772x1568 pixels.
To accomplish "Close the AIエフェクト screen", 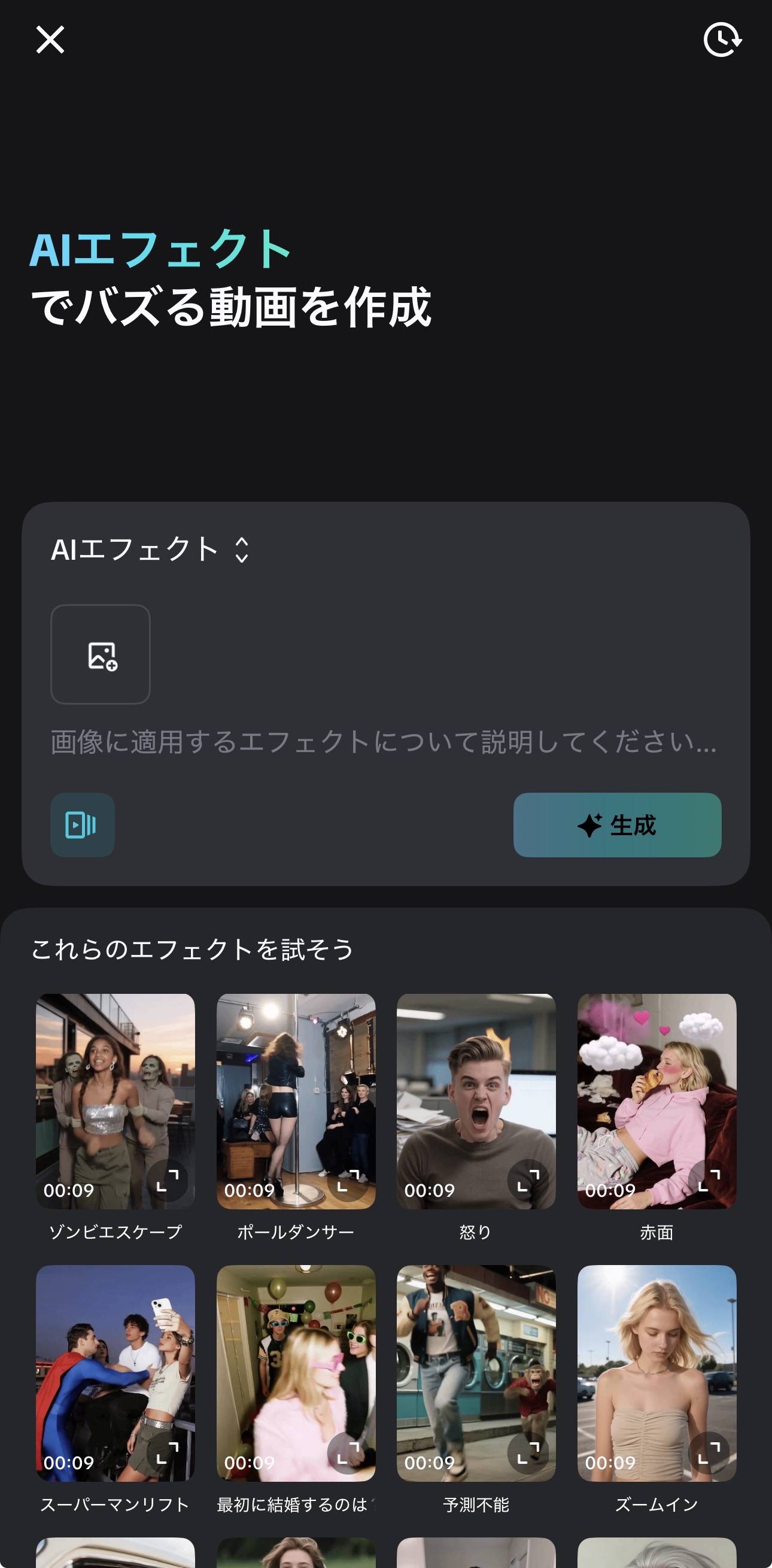I will click(x=50, y=40).
